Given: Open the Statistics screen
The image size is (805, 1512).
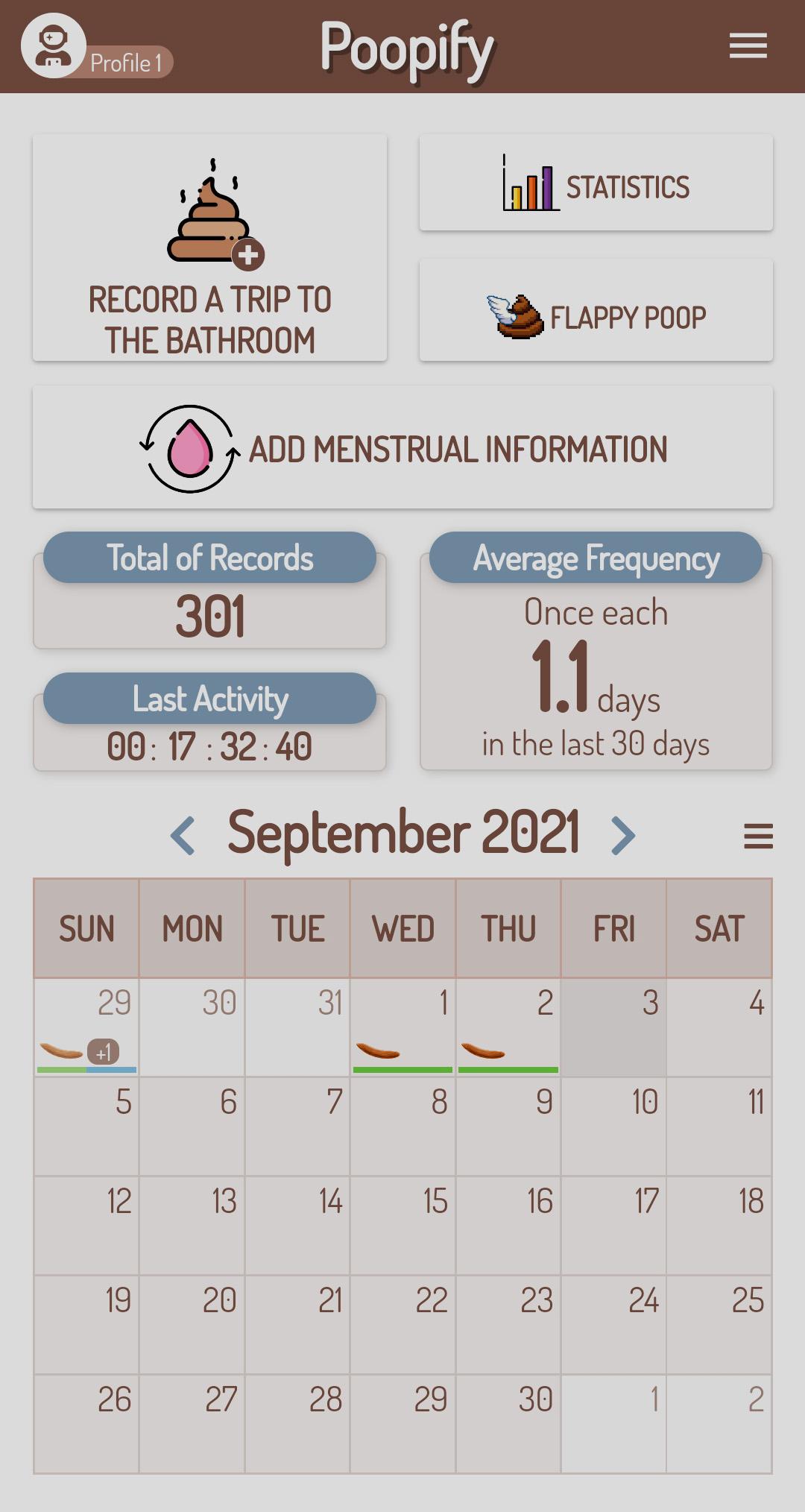Looking at the screenshot, I should [x=596, y=184].
